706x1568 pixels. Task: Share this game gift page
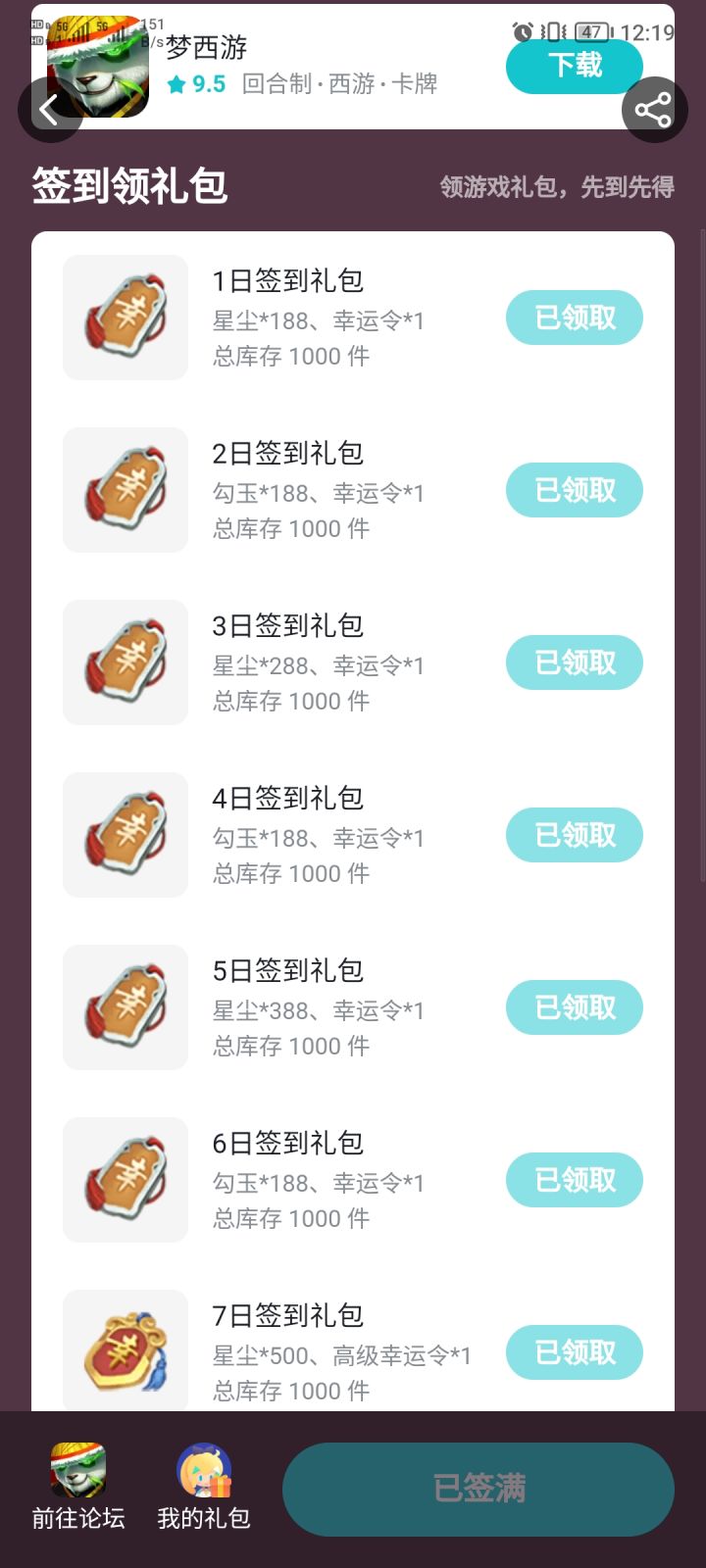click(654, 110)
